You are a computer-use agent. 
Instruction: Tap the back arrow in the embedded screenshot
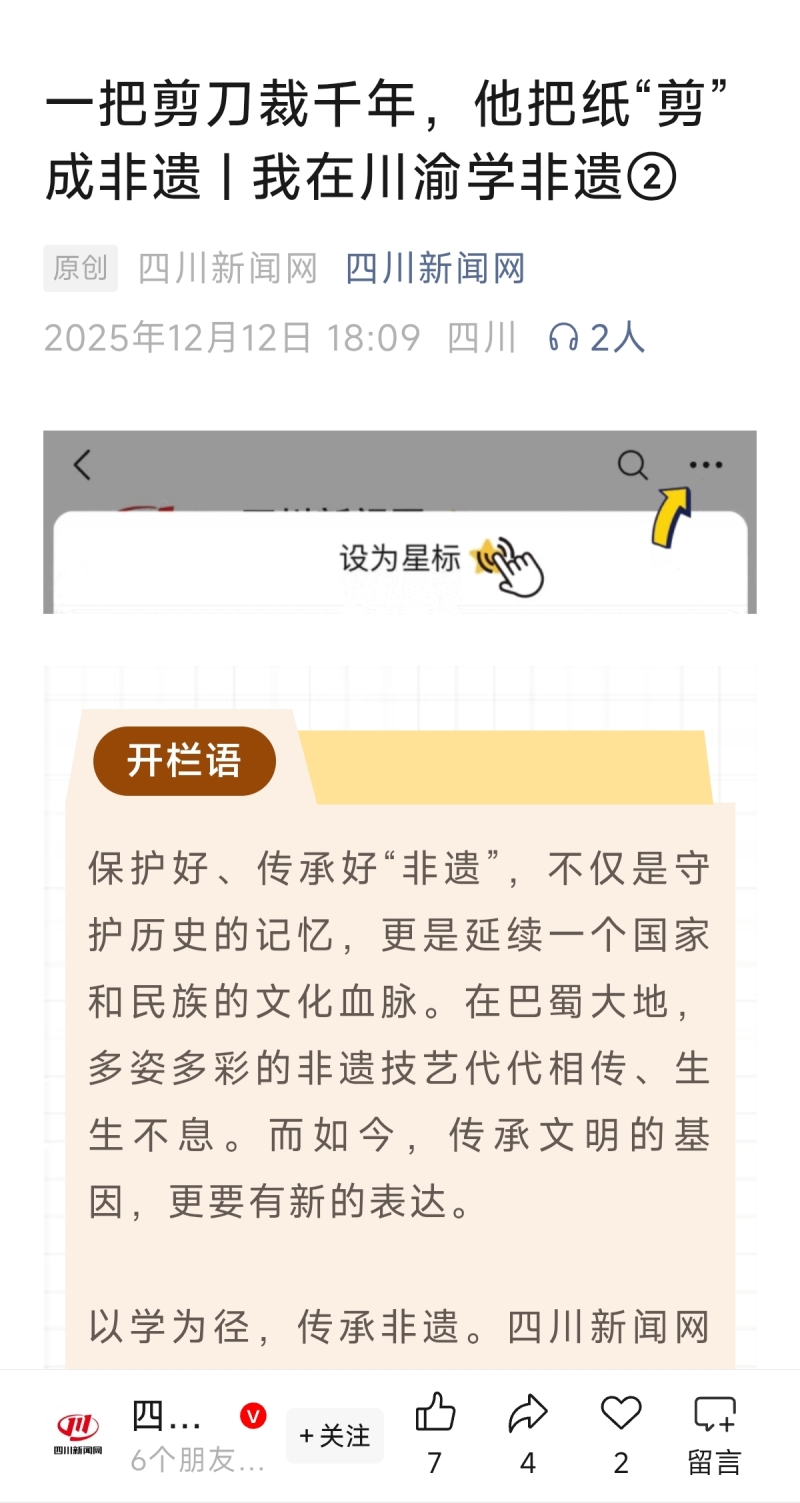click(82, 464)
